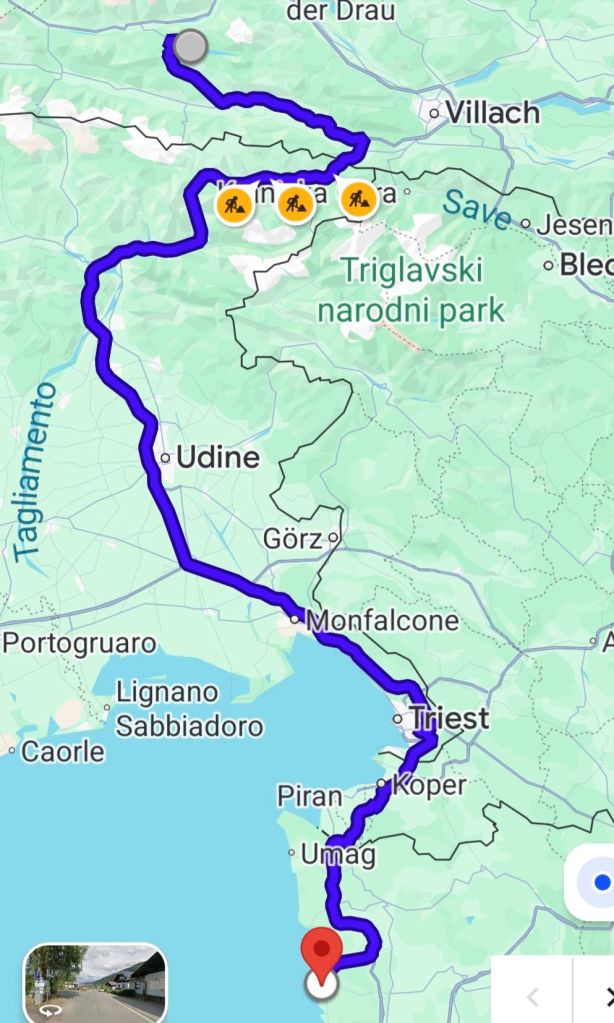Open the Street View thumbnail preview
Screen dimensions: 614x1023
95,982
